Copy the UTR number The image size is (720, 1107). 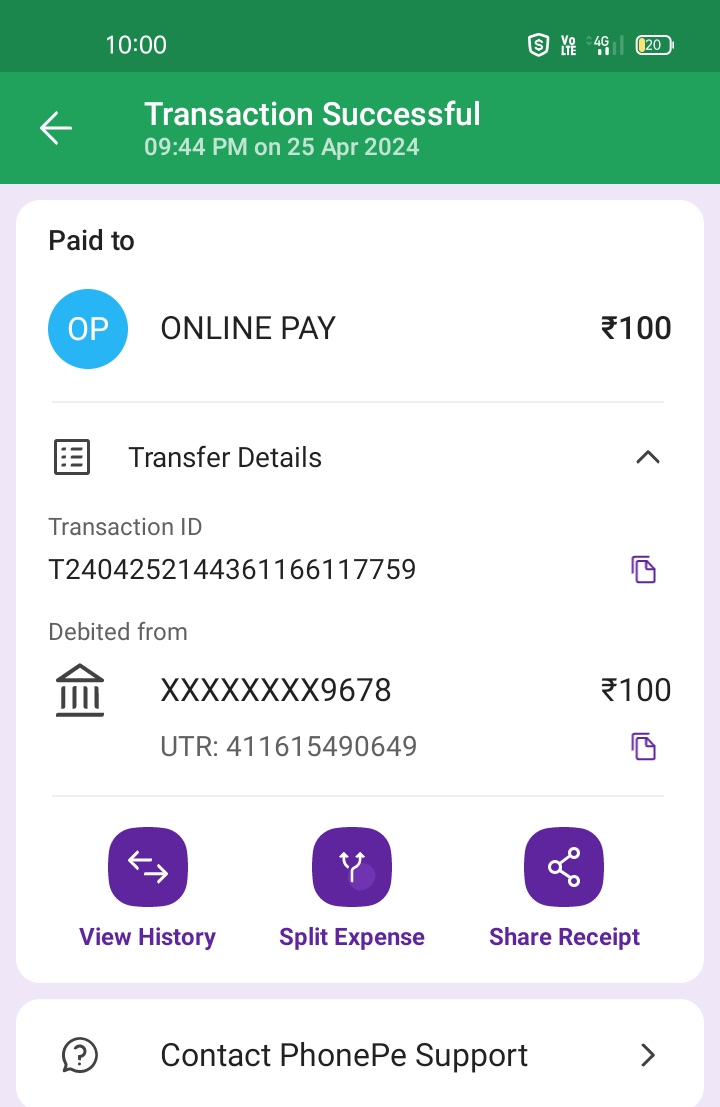[x=643, y=747]
